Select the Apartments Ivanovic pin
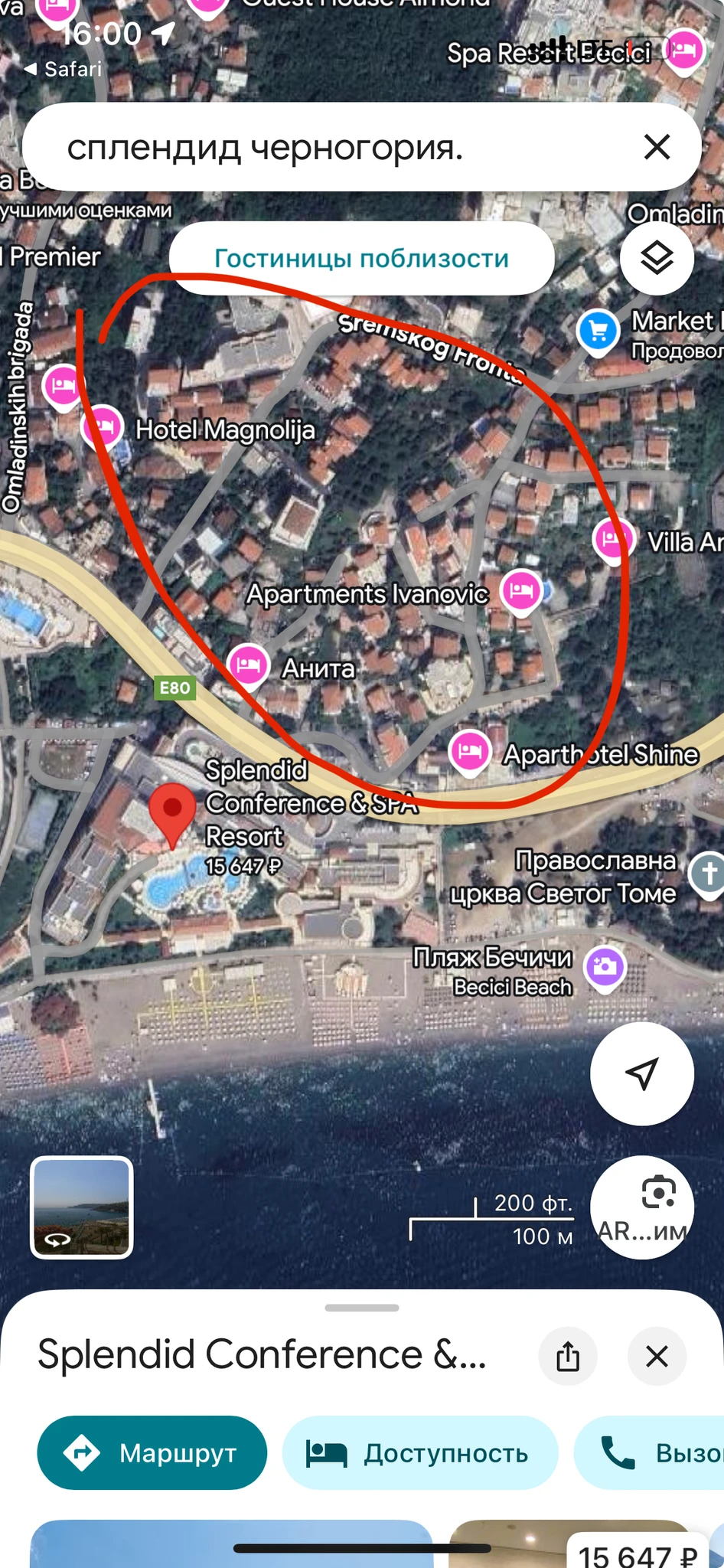This screenshot has height=1568, width=724. click(521, 591)
